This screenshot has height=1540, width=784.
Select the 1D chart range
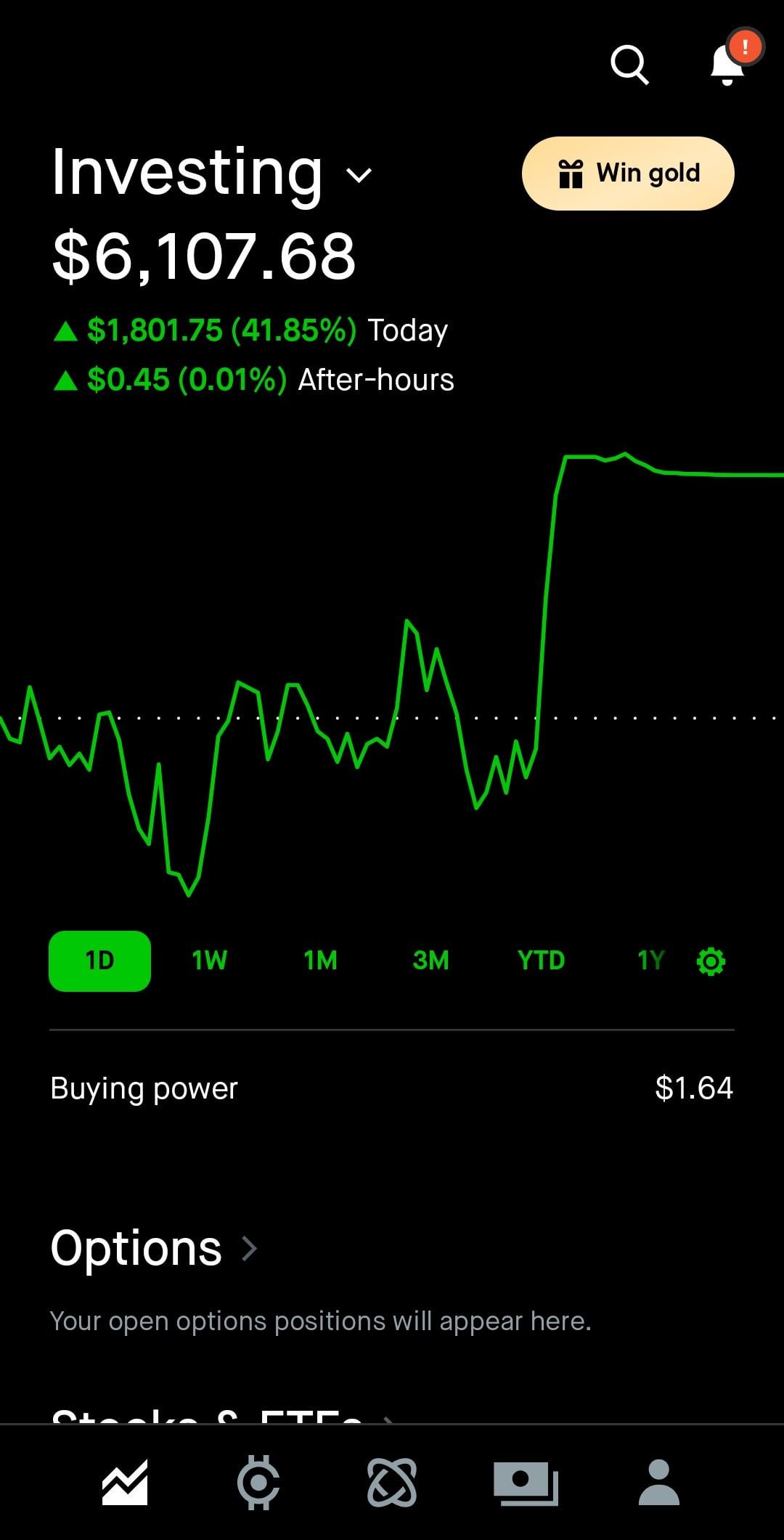click(x=99, y=961)
